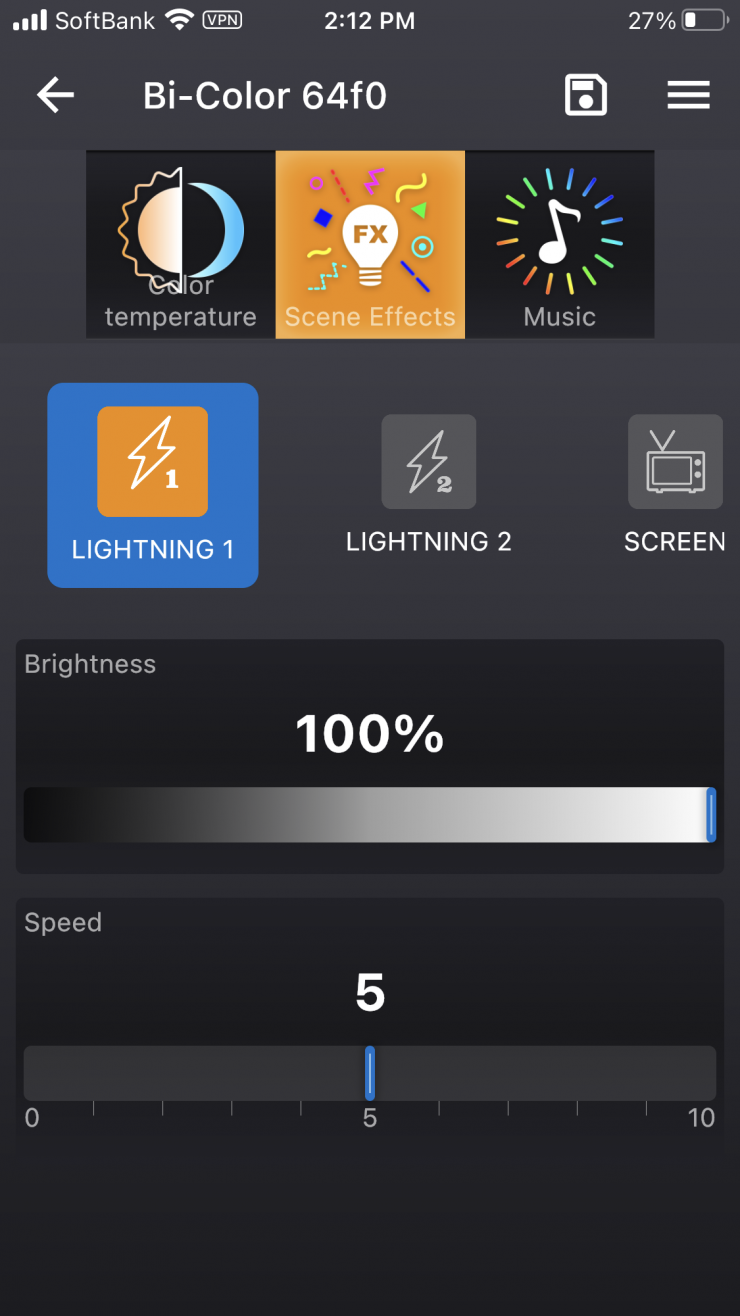Switch to Music mode
Viewport: 740px width, 1316px height.
pyautogui.click(x=559, y=245)
